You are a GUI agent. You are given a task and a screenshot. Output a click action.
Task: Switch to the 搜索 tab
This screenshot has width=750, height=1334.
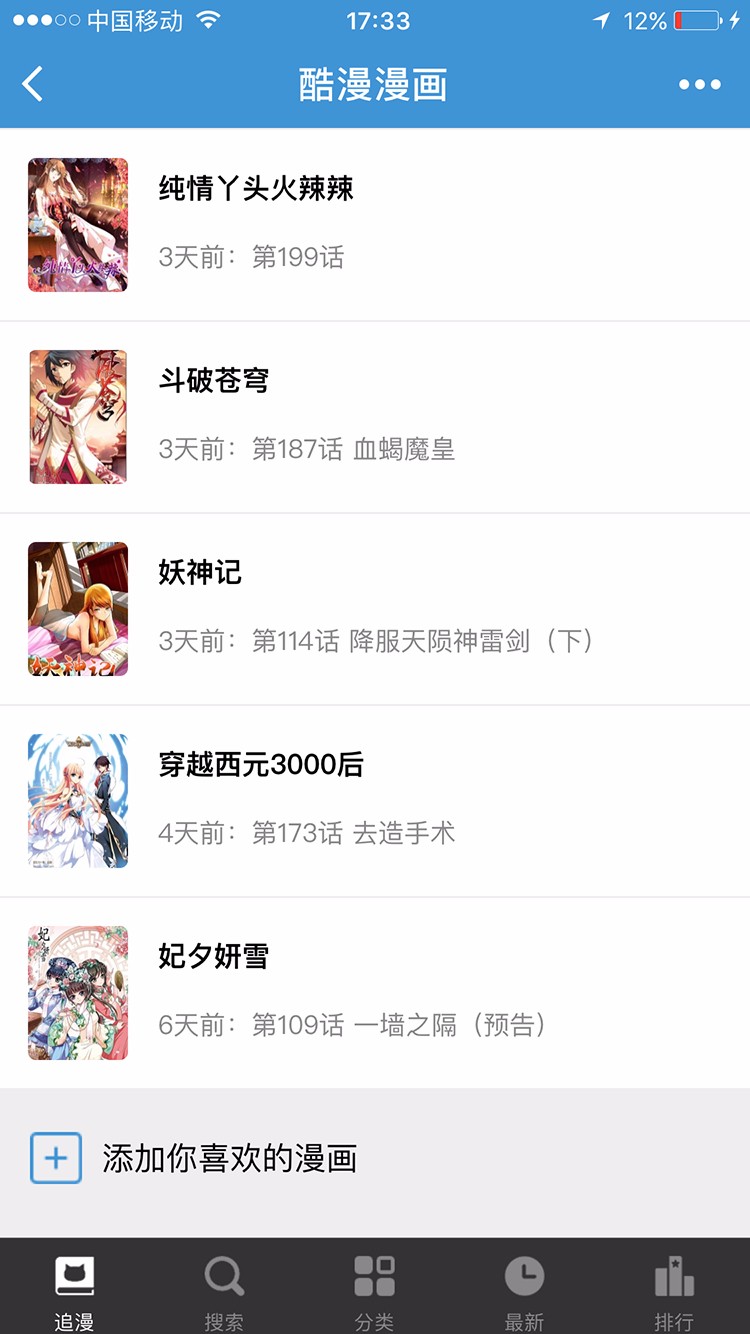[x=224, y=1292]
